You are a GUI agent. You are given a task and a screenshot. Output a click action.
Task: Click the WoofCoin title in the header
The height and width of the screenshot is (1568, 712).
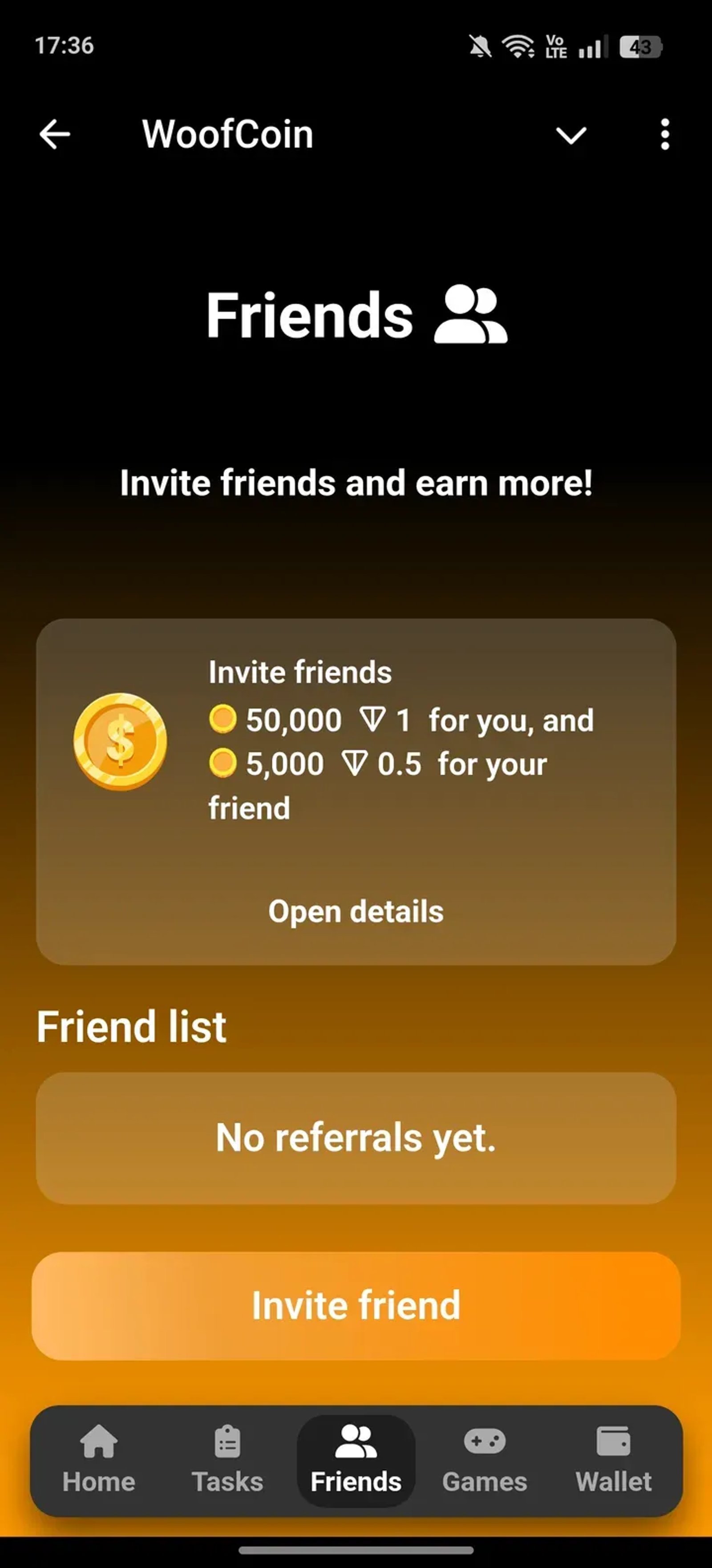[227, 134]
